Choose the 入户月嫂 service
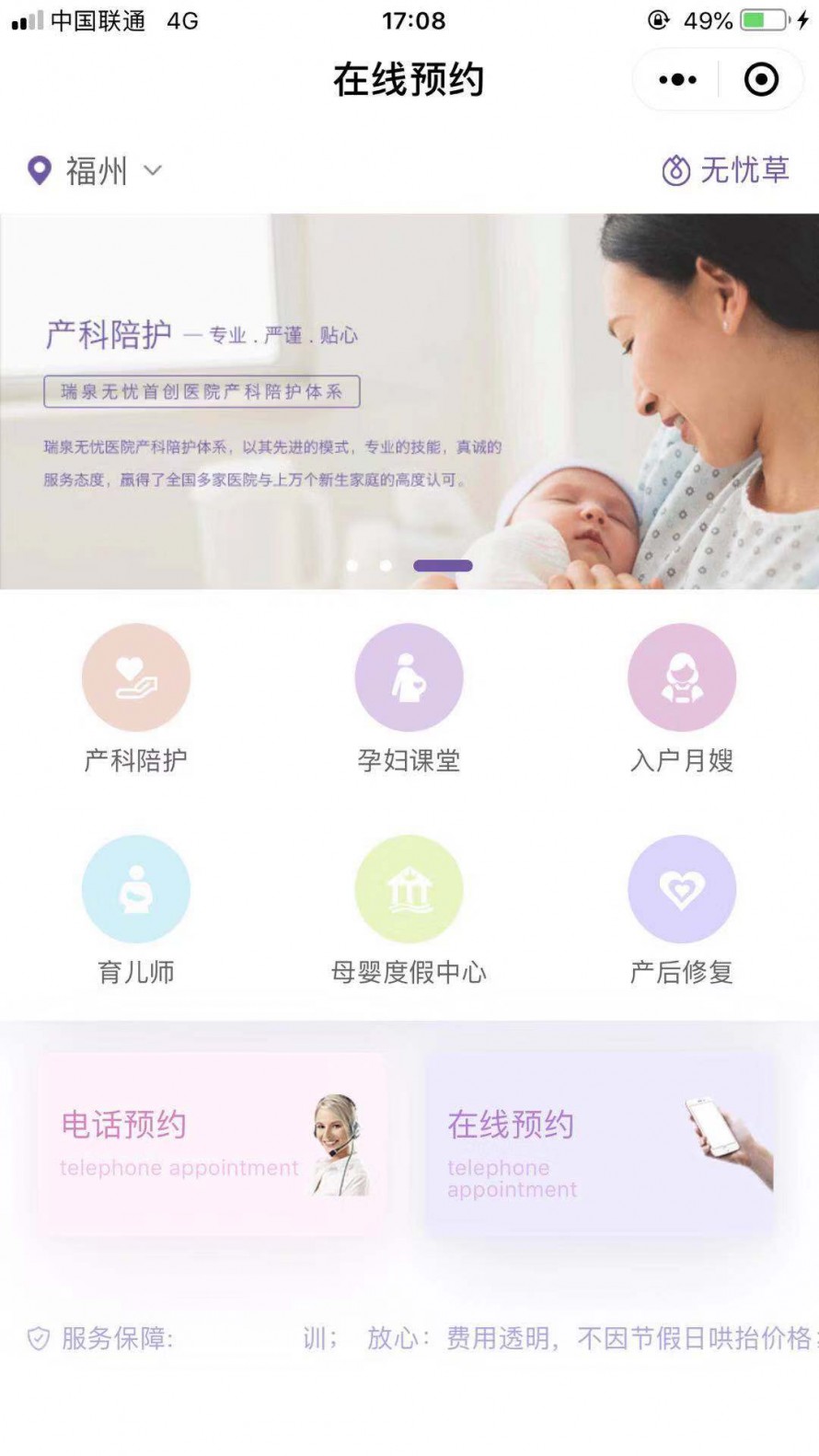The width and height of the screenshot is (819, 1456). click(682, 678)
